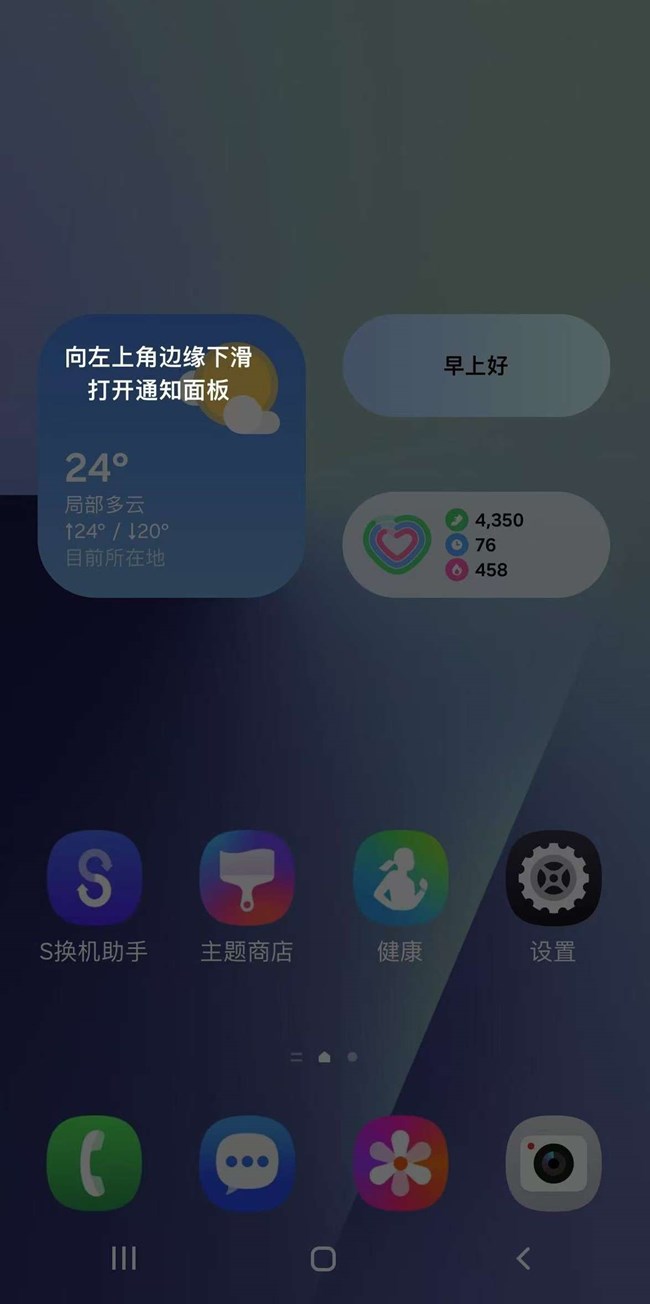Open 主题商店 theme store

[247, 878]
